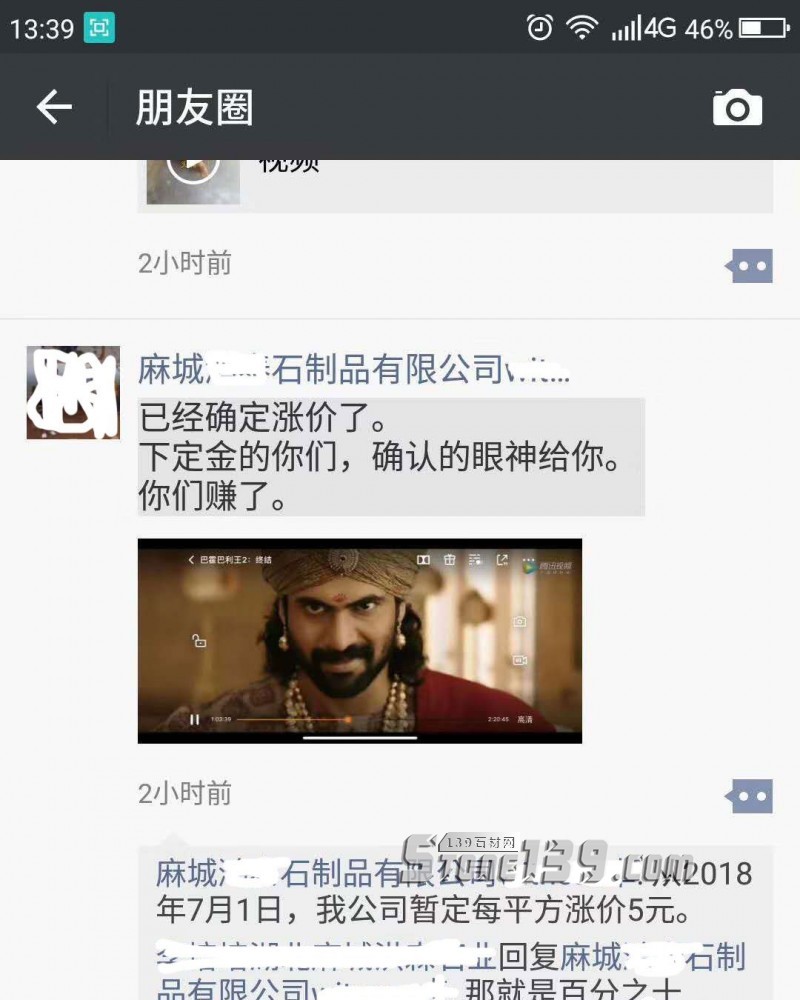Open the poster's avatar beside 已经确定涨价了
The width and height of the screenshot is (800, 1000).
73,393
